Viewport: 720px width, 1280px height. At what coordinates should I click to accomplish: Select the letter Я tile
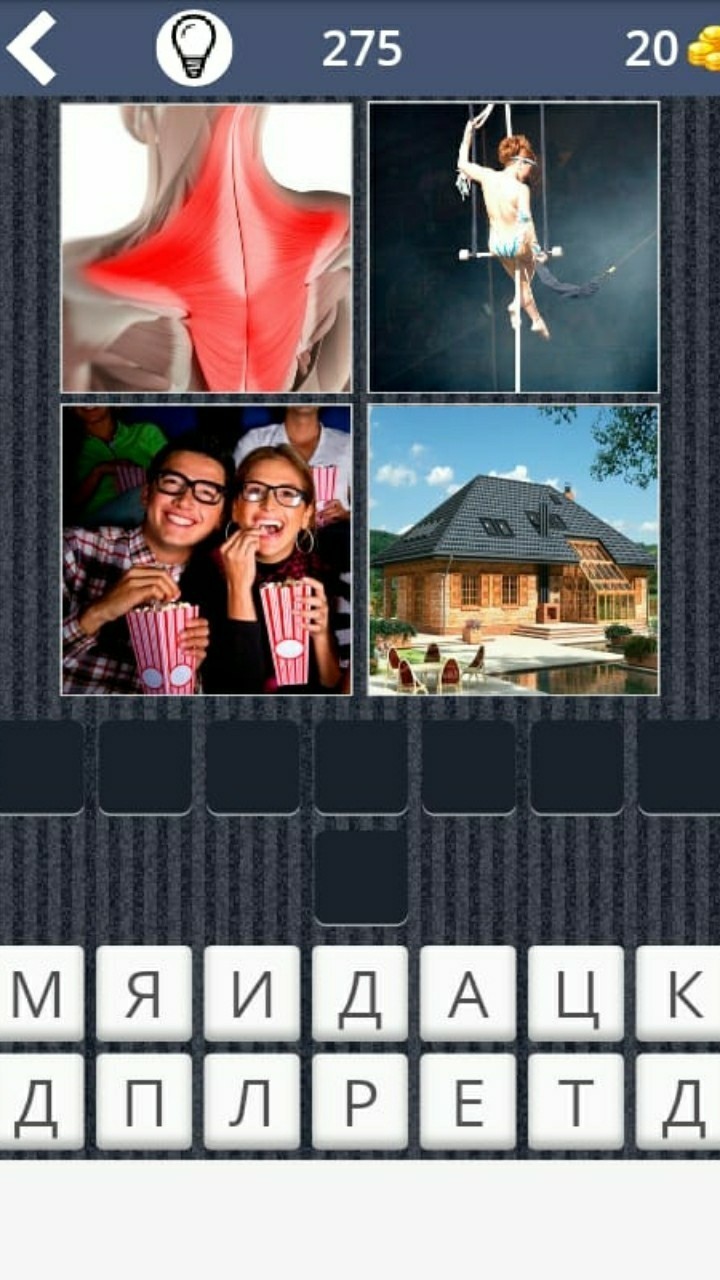pyautogui.click(x=144, y=994)
